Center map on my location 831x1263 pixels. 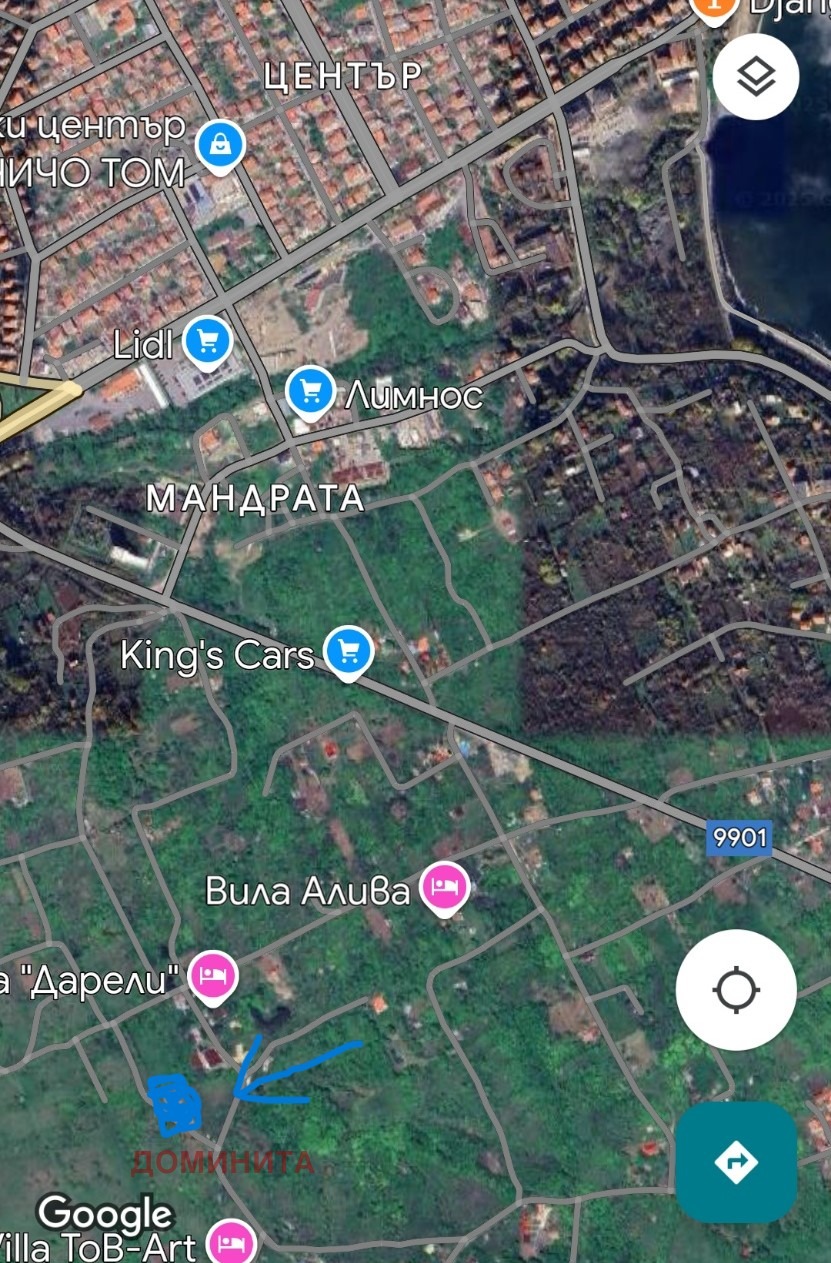pos(736,990)
